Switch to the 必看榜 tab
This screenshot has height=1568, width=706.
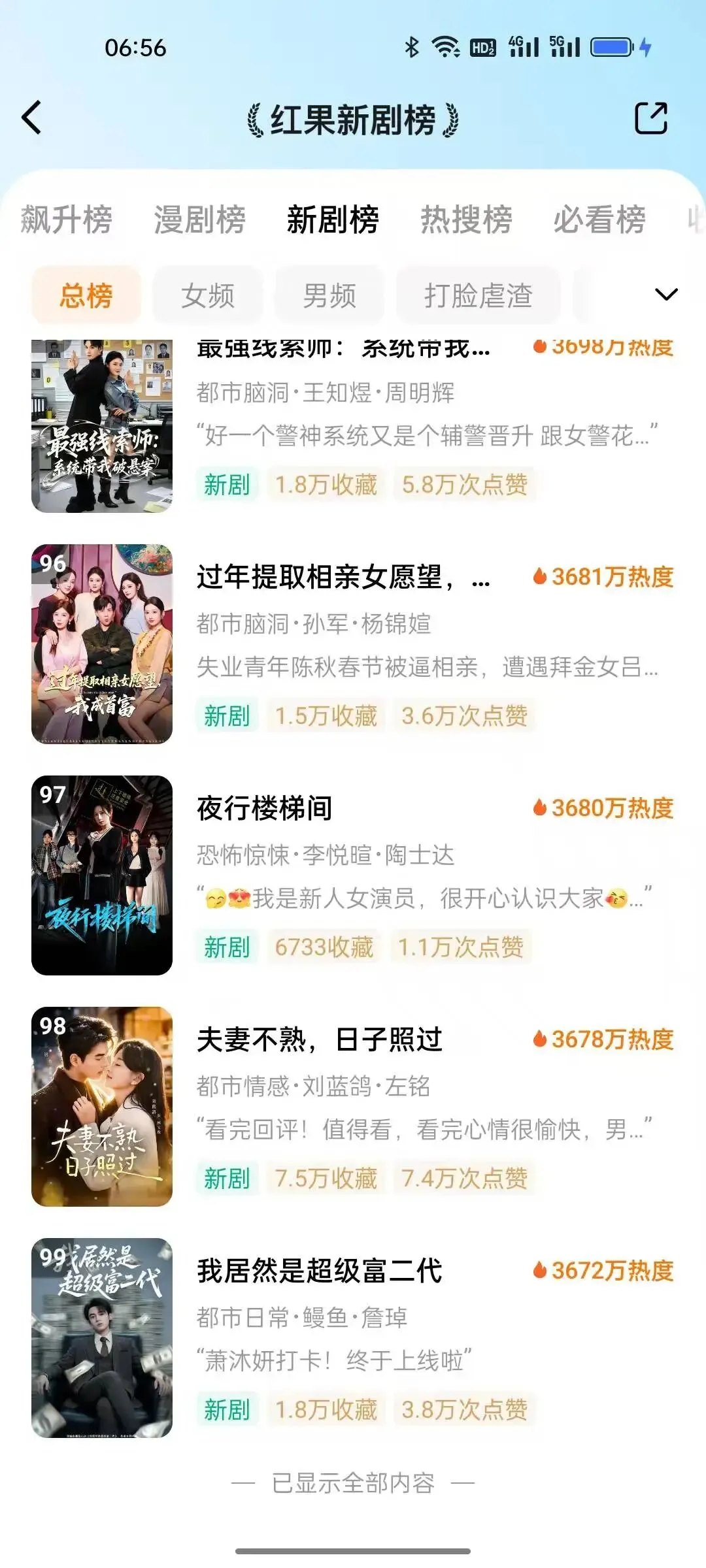click(599, 219)
